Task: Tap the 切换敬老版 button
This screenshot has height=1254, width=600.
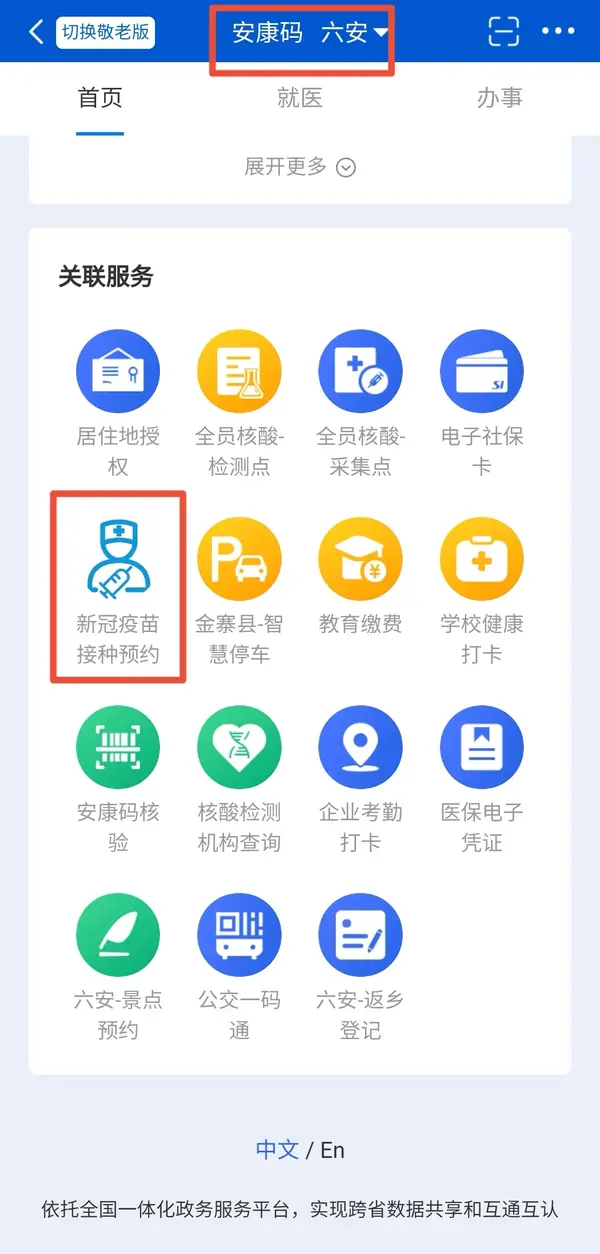Action: pos(105,31)
